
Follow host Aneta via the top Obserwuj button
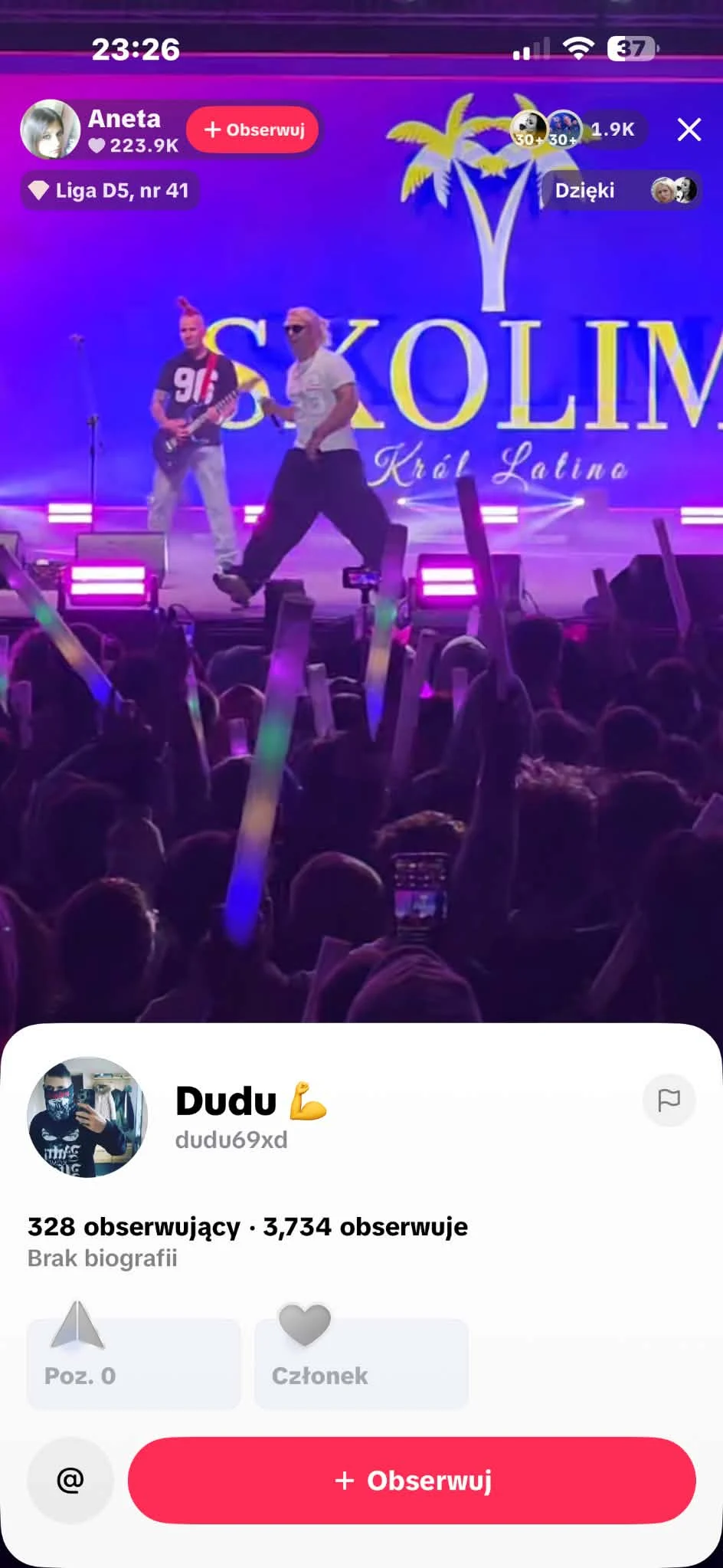coord(254,130)
